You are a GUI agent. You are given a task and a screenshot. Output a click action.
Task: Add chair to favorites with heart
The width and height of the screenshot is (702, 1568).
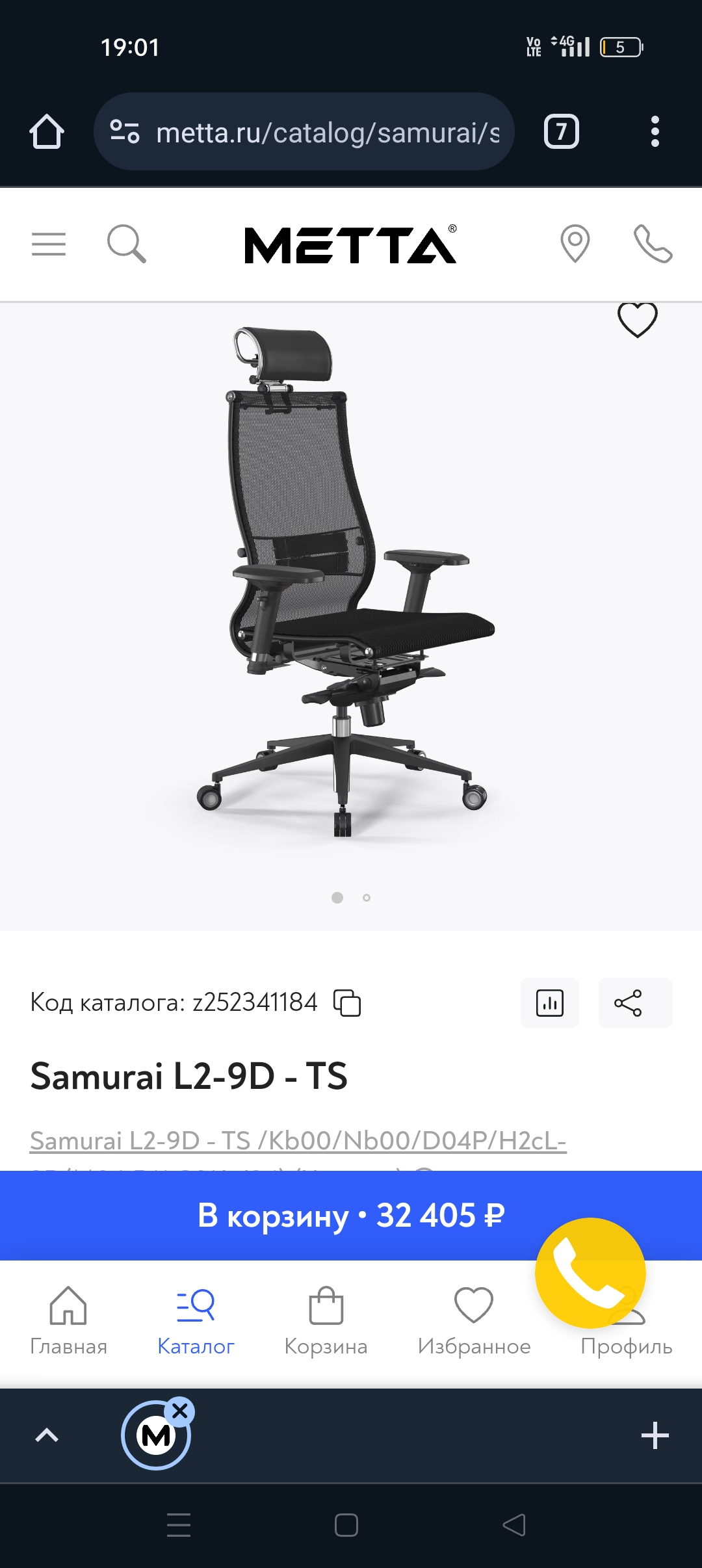click(x=637, y=320)
